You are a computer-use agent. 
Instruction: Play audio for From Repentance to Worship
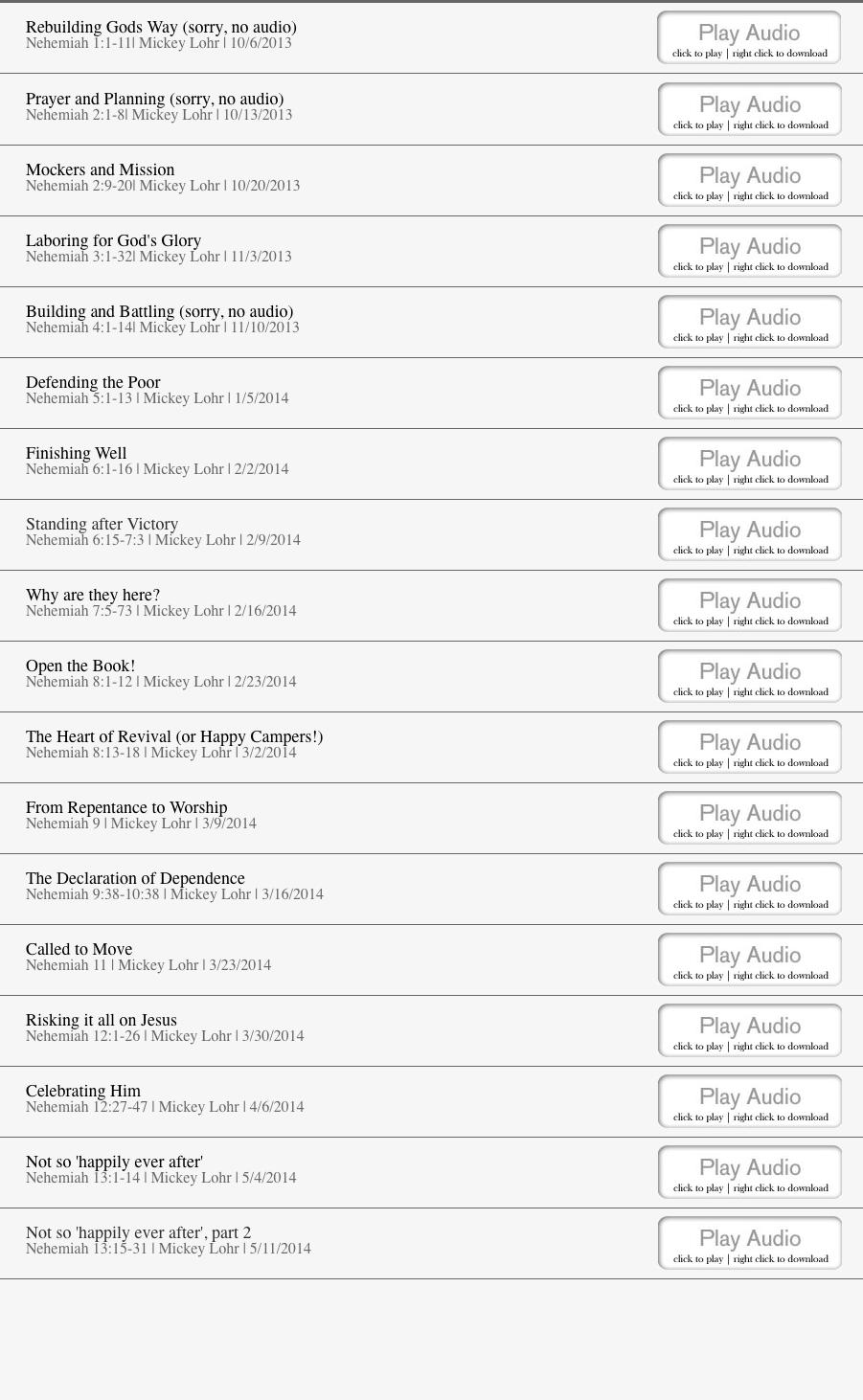(x=749, y=818)
